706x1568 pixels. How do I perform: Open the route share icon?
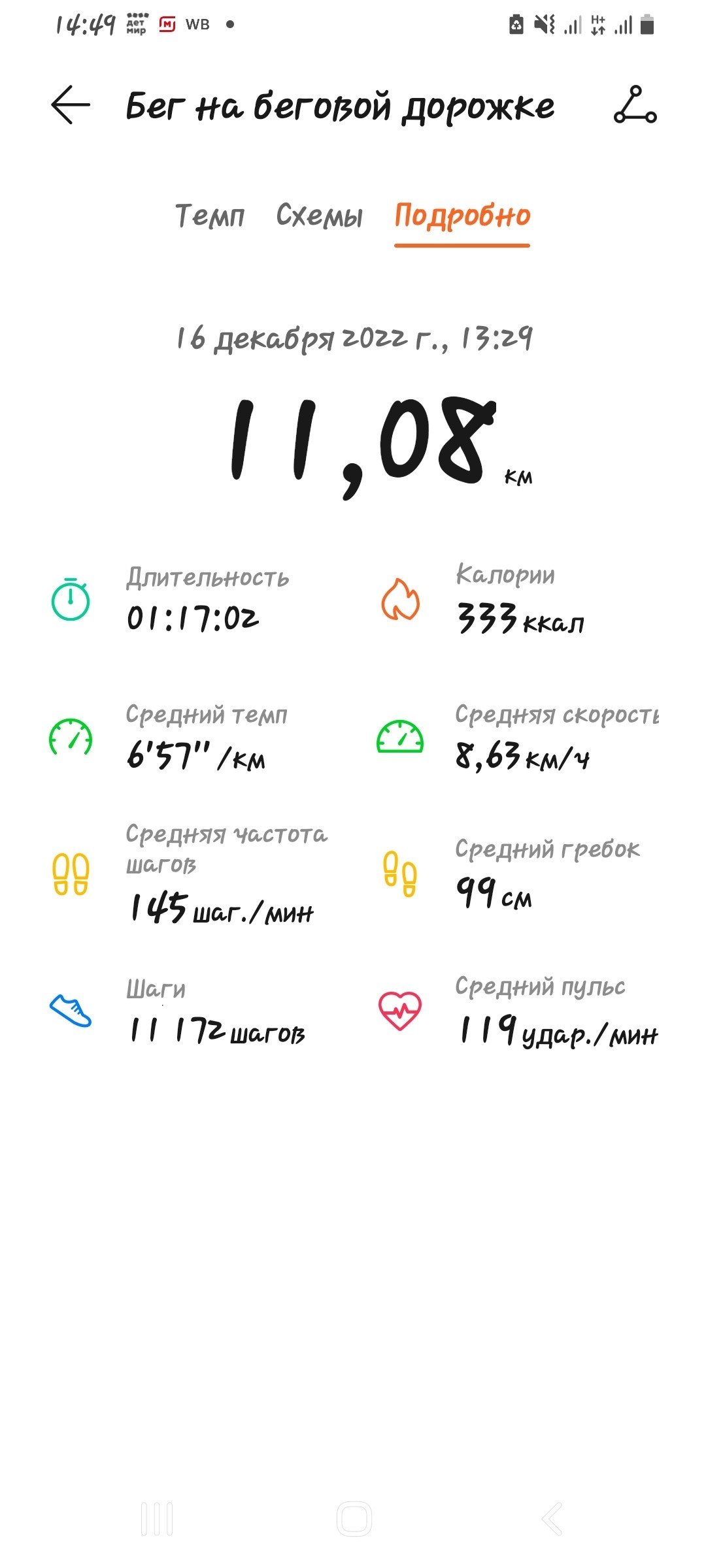click(x=635, y=105)
